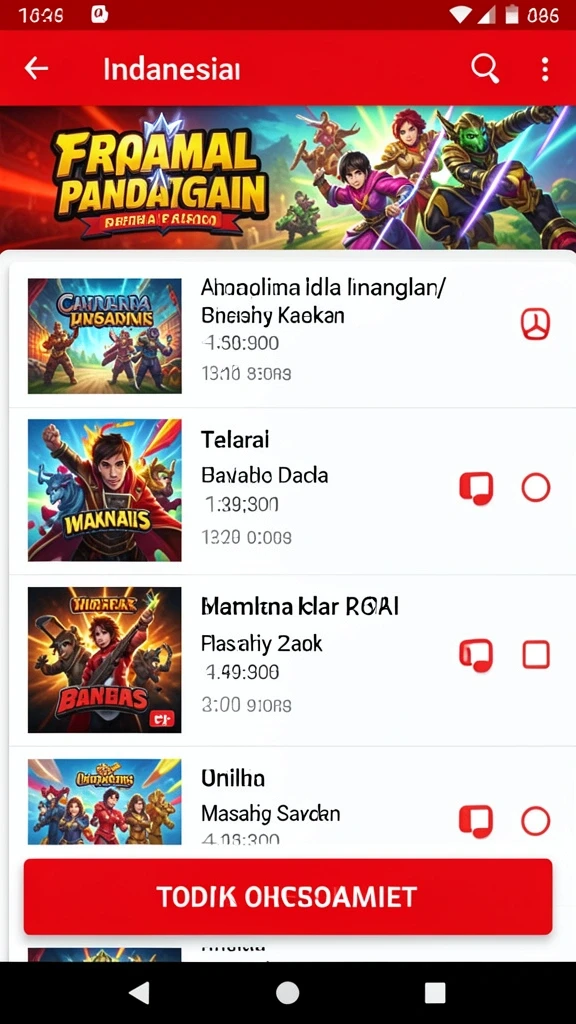Tap the red comment icon beside Telarai
This screenshot has height=1024, width=576.
coord(476,488)
